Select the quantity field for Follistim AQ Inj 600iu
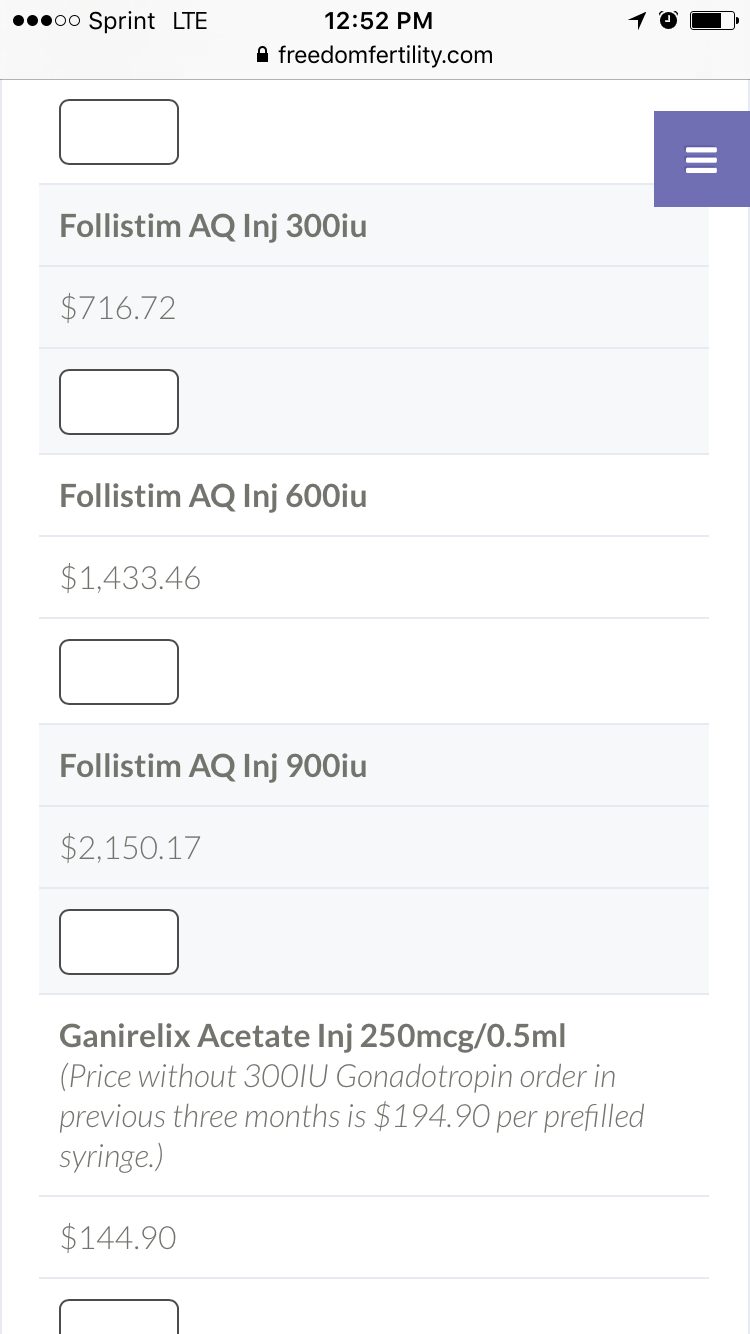The image size is (750, 1334). tap(119, 672)
